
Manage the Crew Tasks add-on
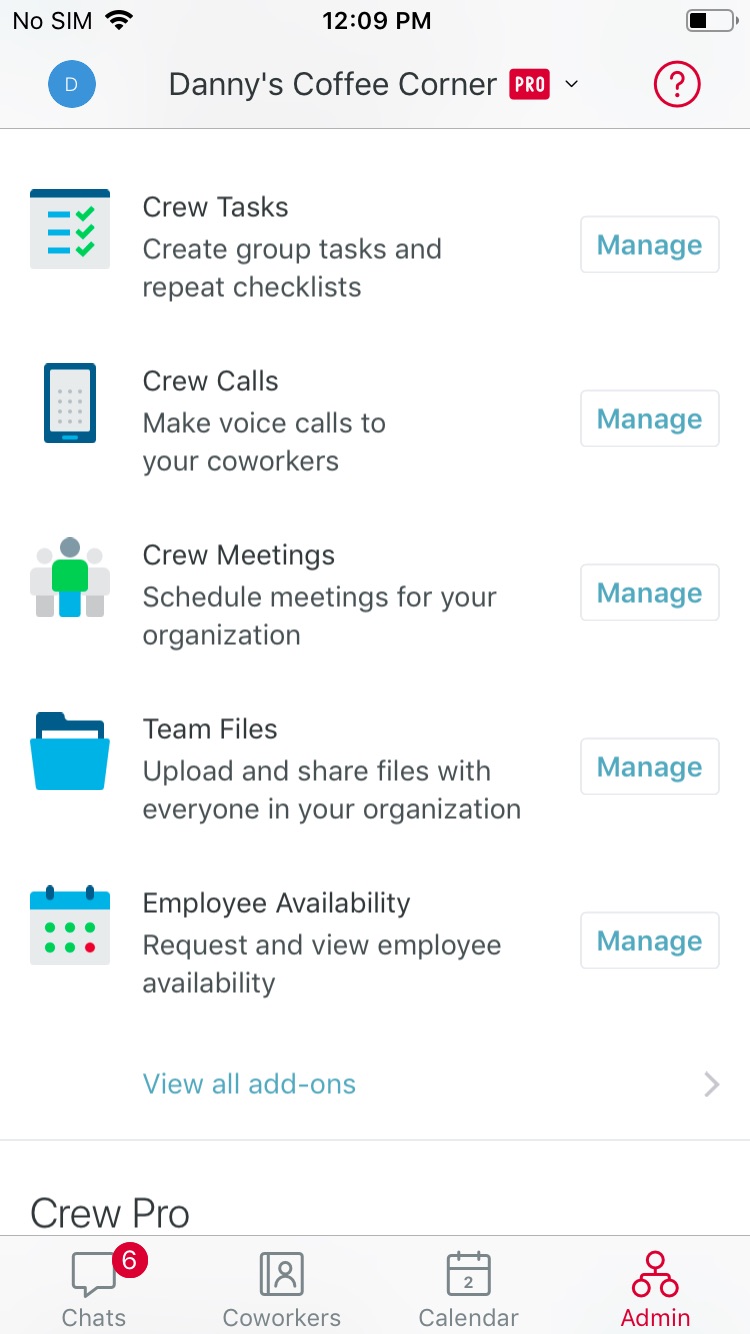pos(650,245)
